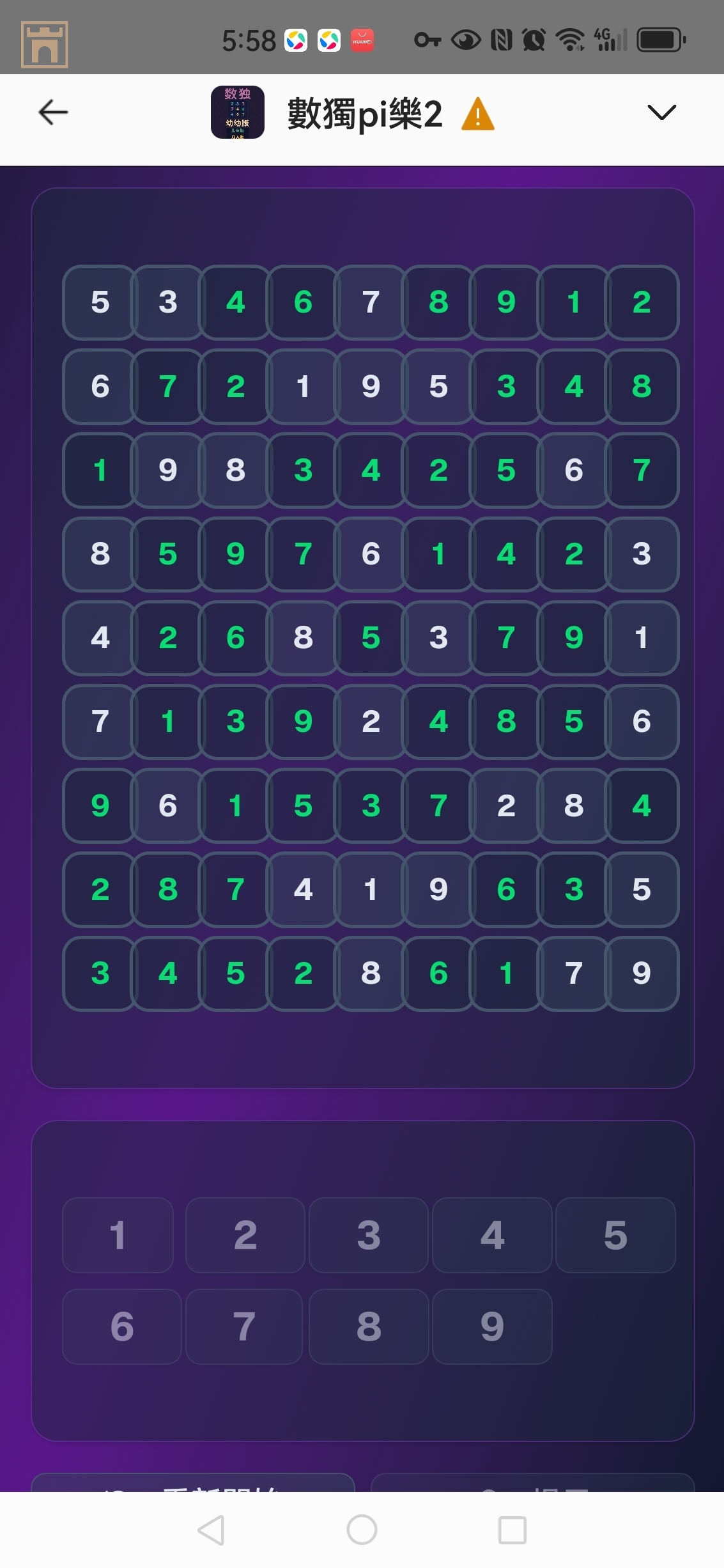The image size is (724, 1568).
Task: Select number 6 on the number pad
Action: click(121, 1326)
